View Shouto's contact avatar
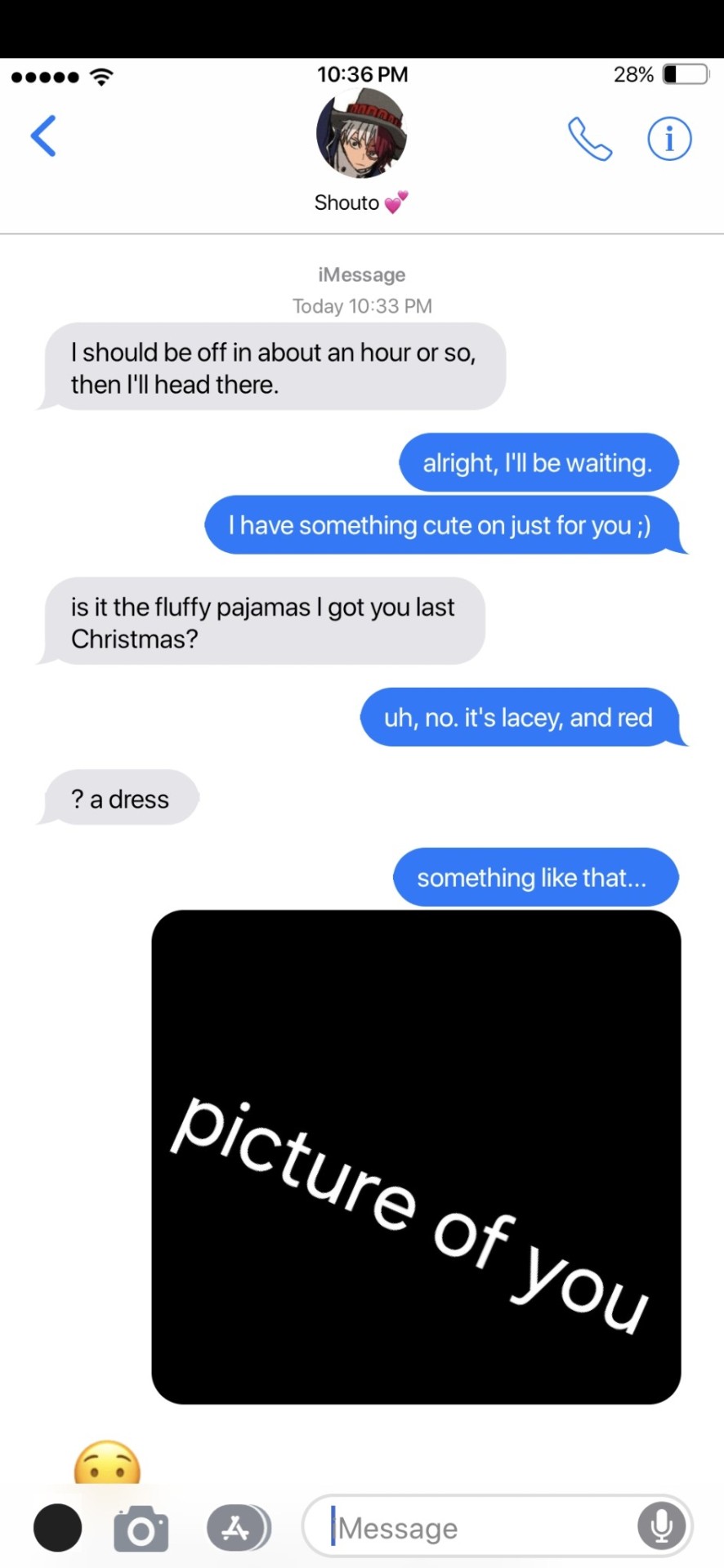 [361, 135]
